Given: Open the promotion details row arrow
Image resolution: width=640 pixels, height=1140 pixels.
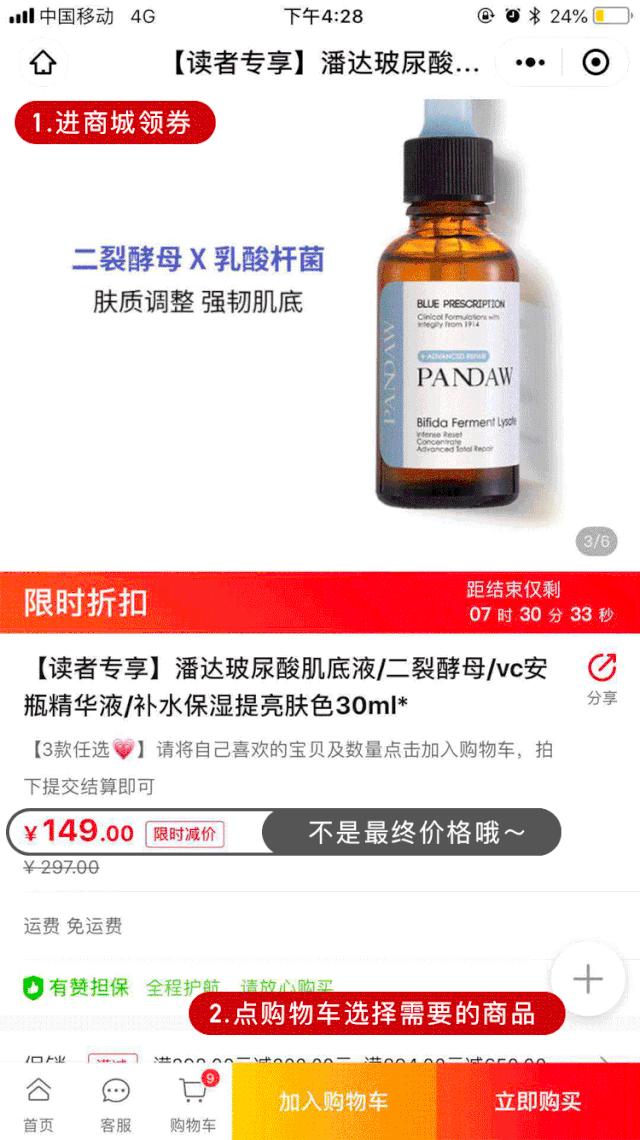Looking at the screenshot, I should pos(603,1062).
